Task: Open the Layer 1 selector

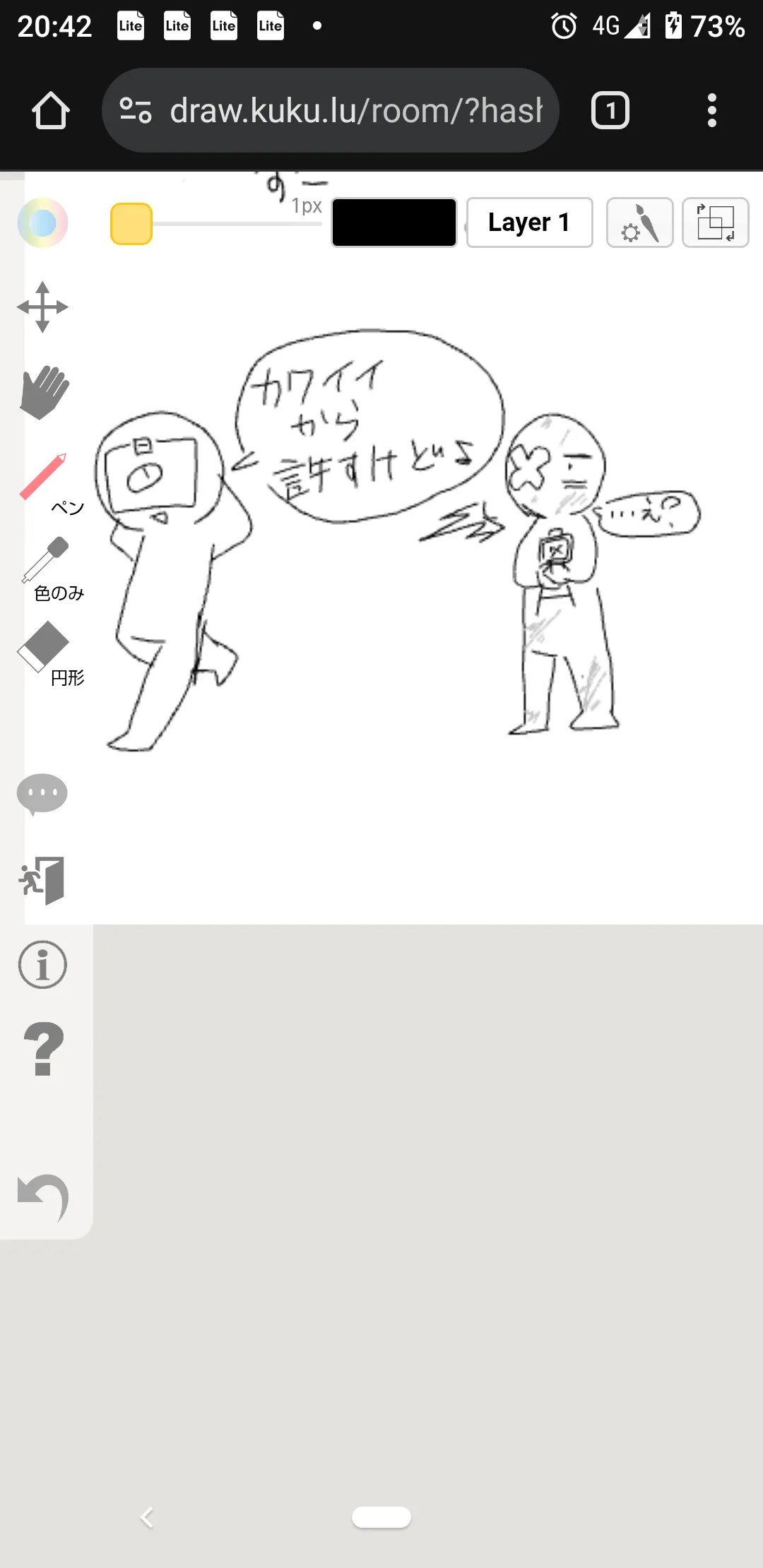Action: point(529,222)
